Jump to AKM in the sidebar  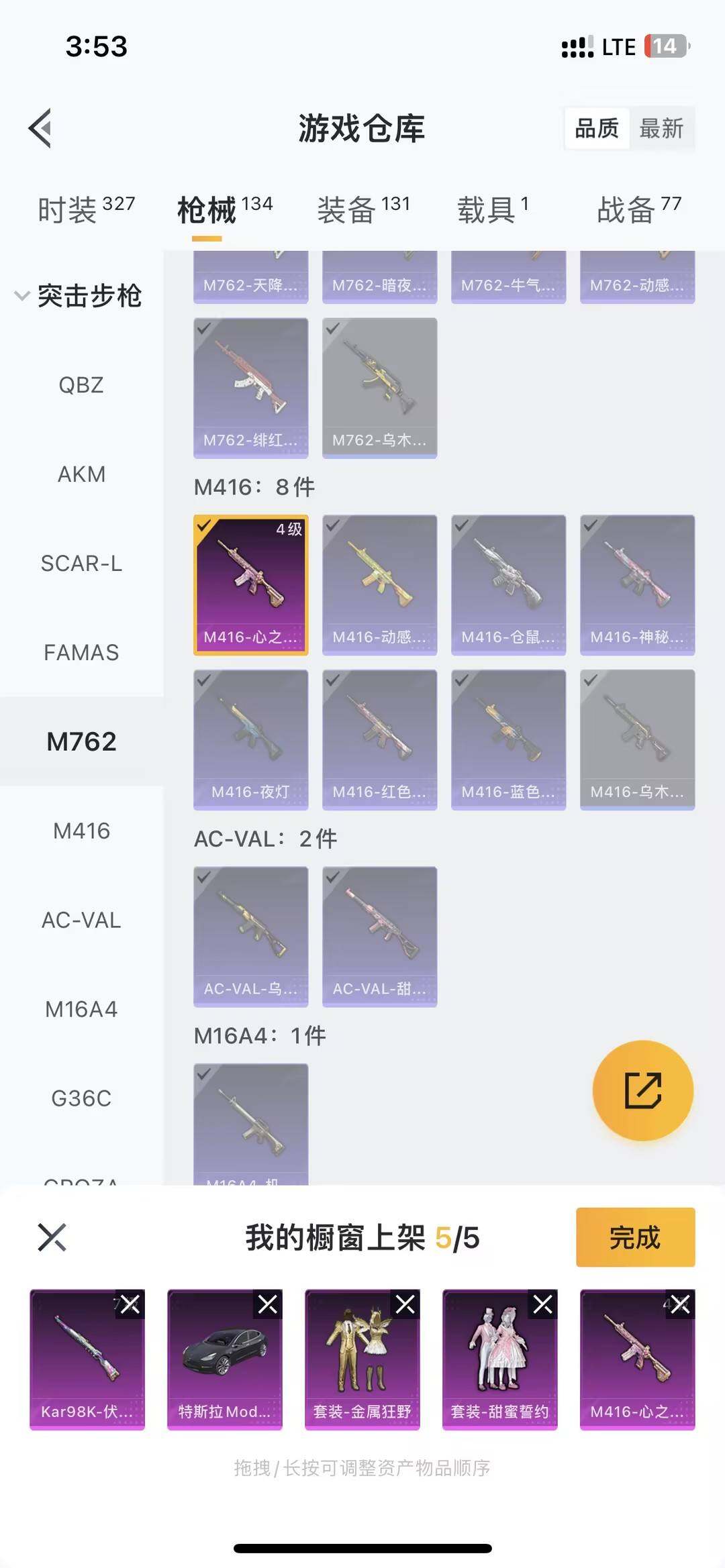point(81,474)
